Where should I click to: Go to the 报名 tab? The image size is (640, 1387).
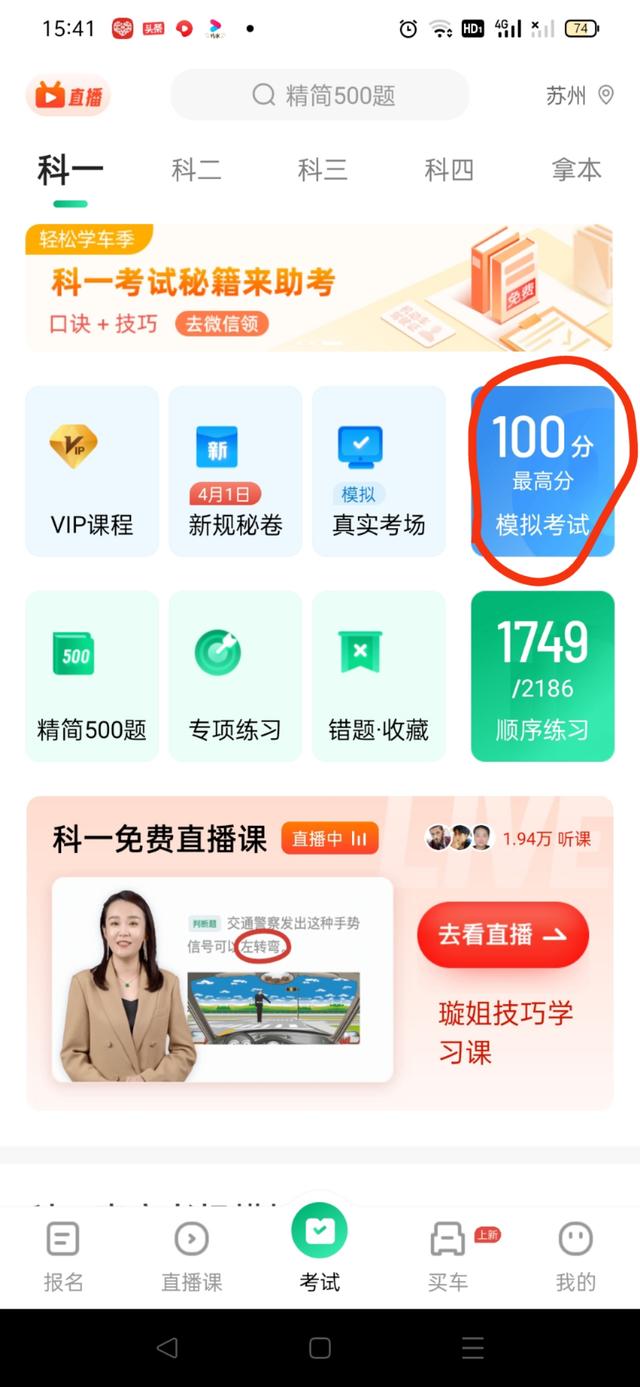coord(63,1255)
